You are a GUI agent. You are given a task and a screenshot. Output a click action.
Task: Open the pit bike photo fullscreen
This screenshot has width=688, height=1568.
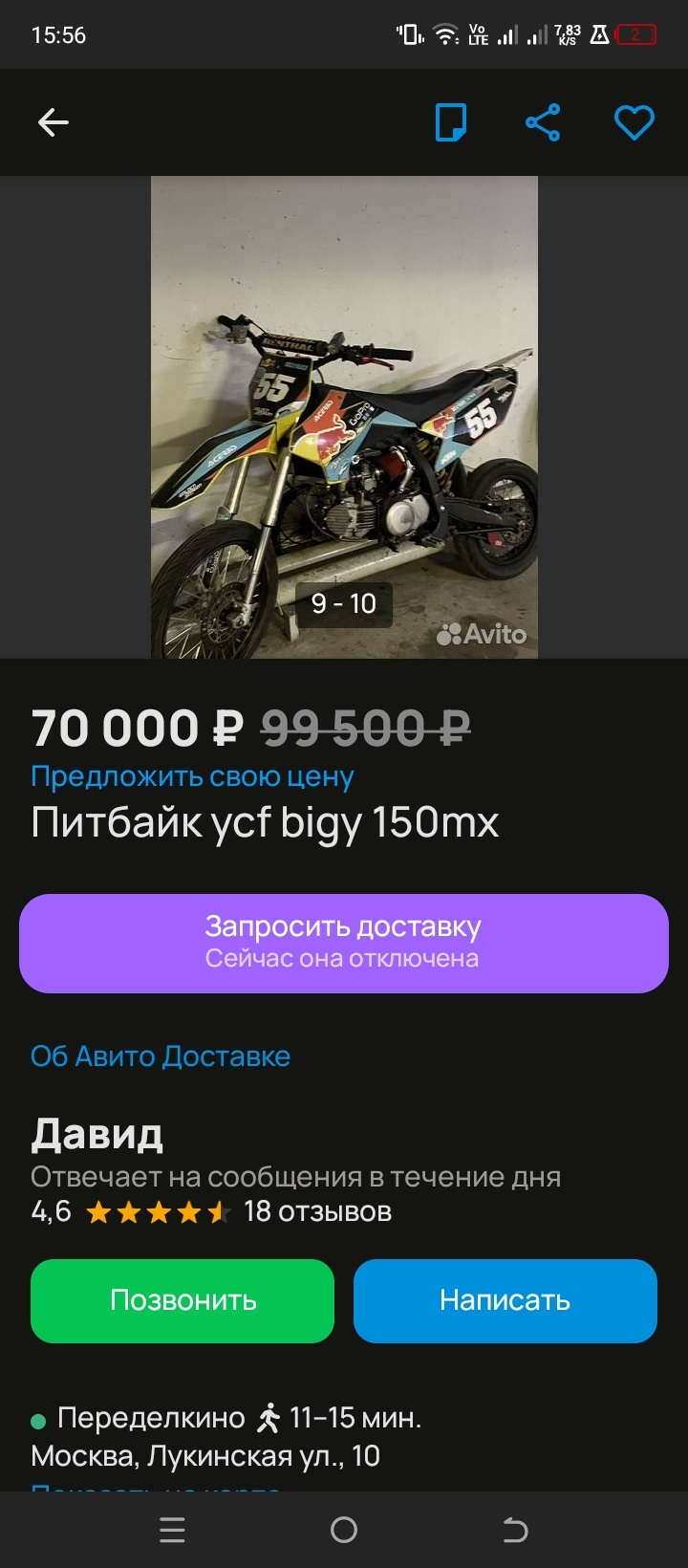[344, 417]
